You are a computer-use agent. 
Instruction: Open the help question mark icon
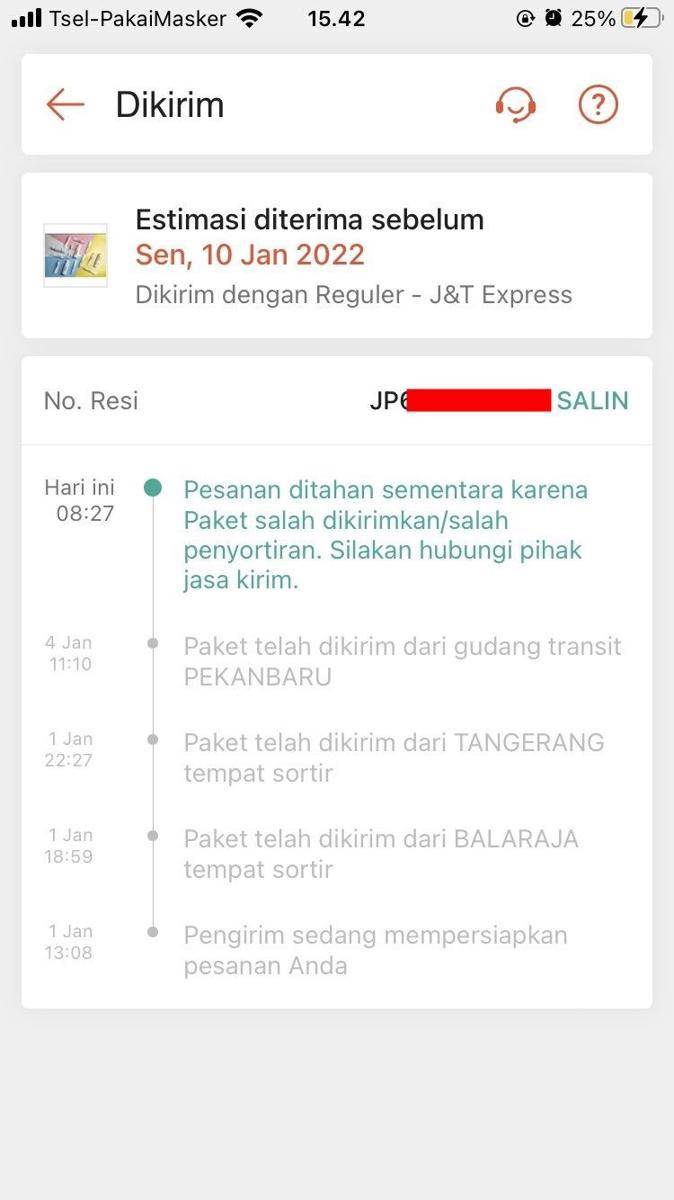[598, 104]
